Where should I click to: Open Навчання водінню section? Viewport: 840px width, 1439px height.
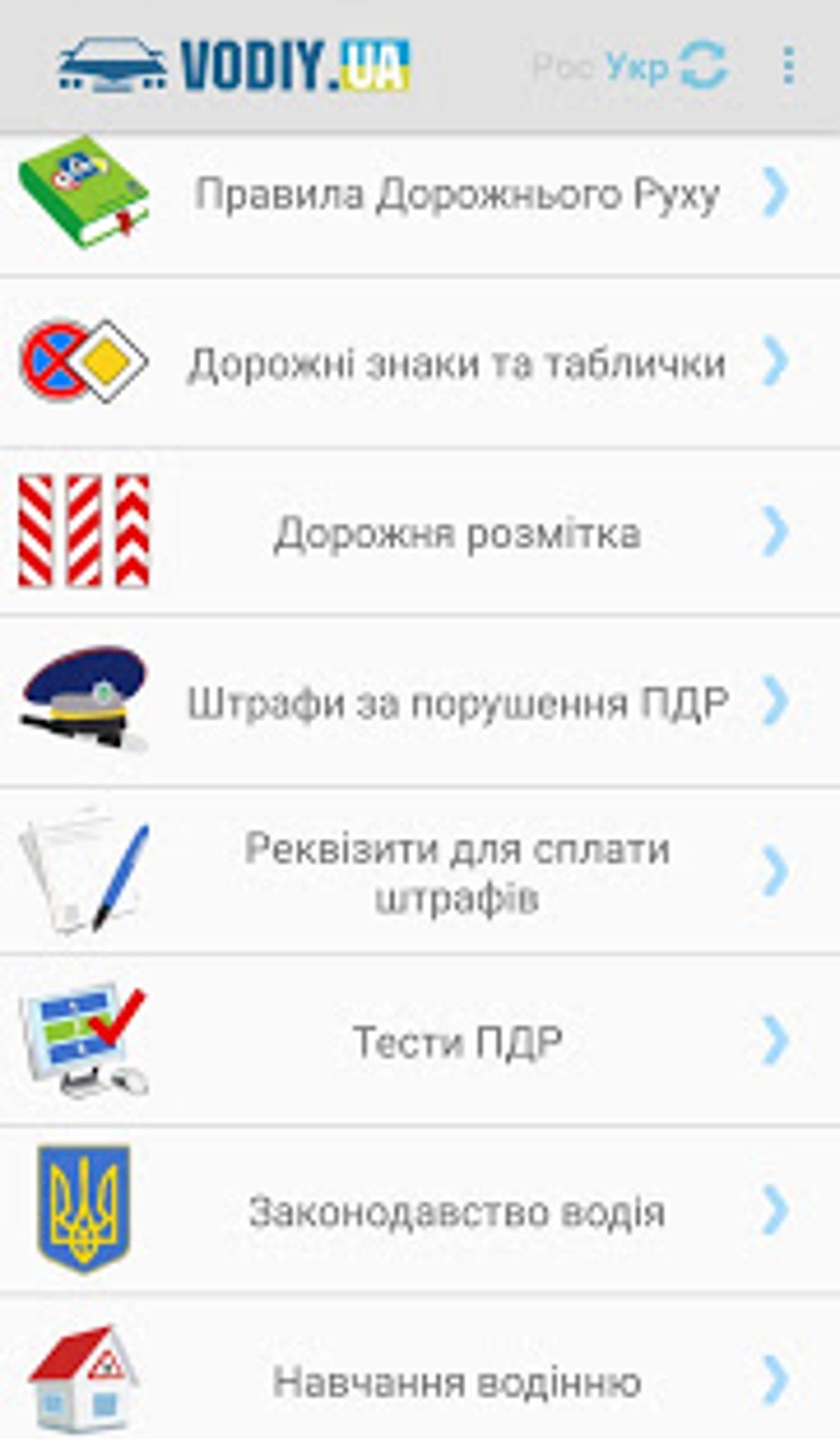coord(457,1381)
